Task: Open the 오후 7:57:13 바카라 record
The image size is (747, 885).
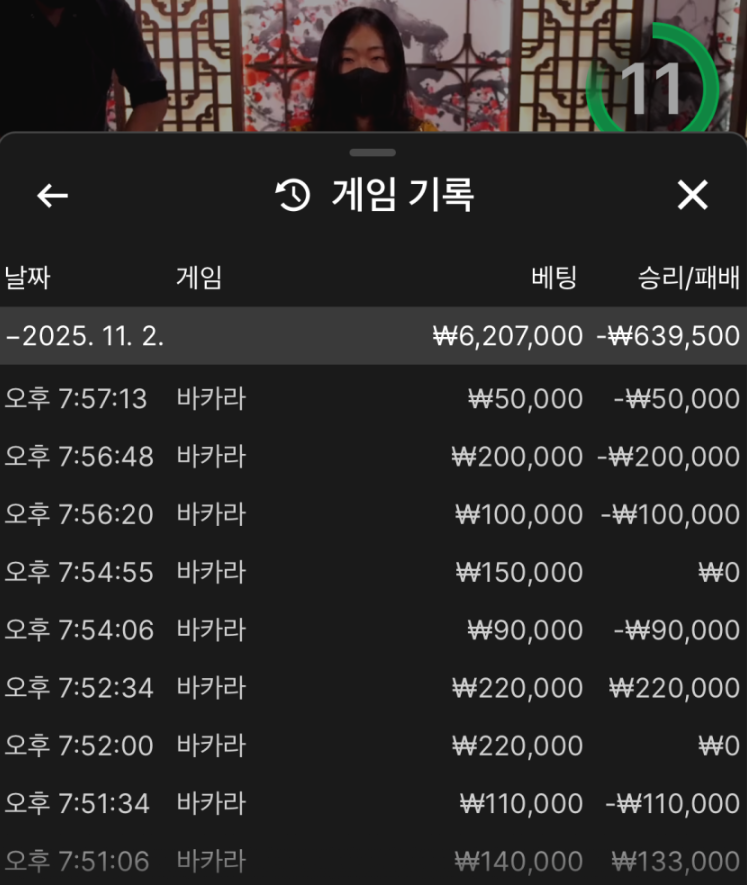Action: click(373, 399)
